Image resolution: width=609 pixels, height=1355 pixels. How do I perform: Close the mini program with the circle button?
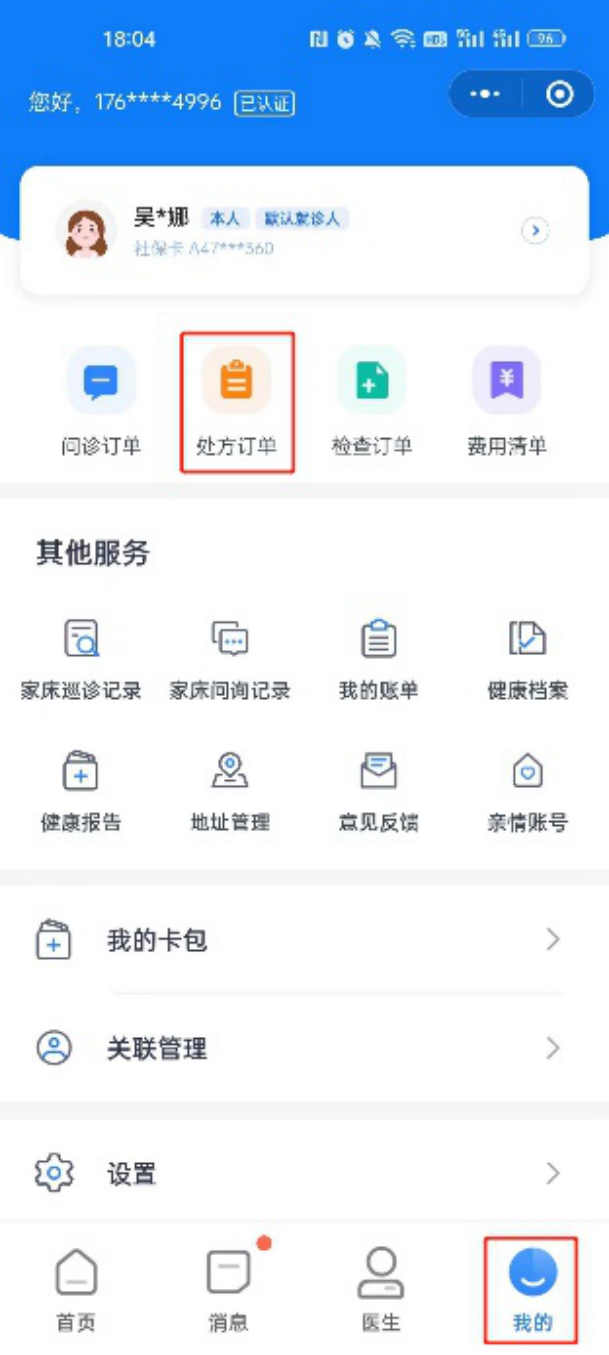560,94
